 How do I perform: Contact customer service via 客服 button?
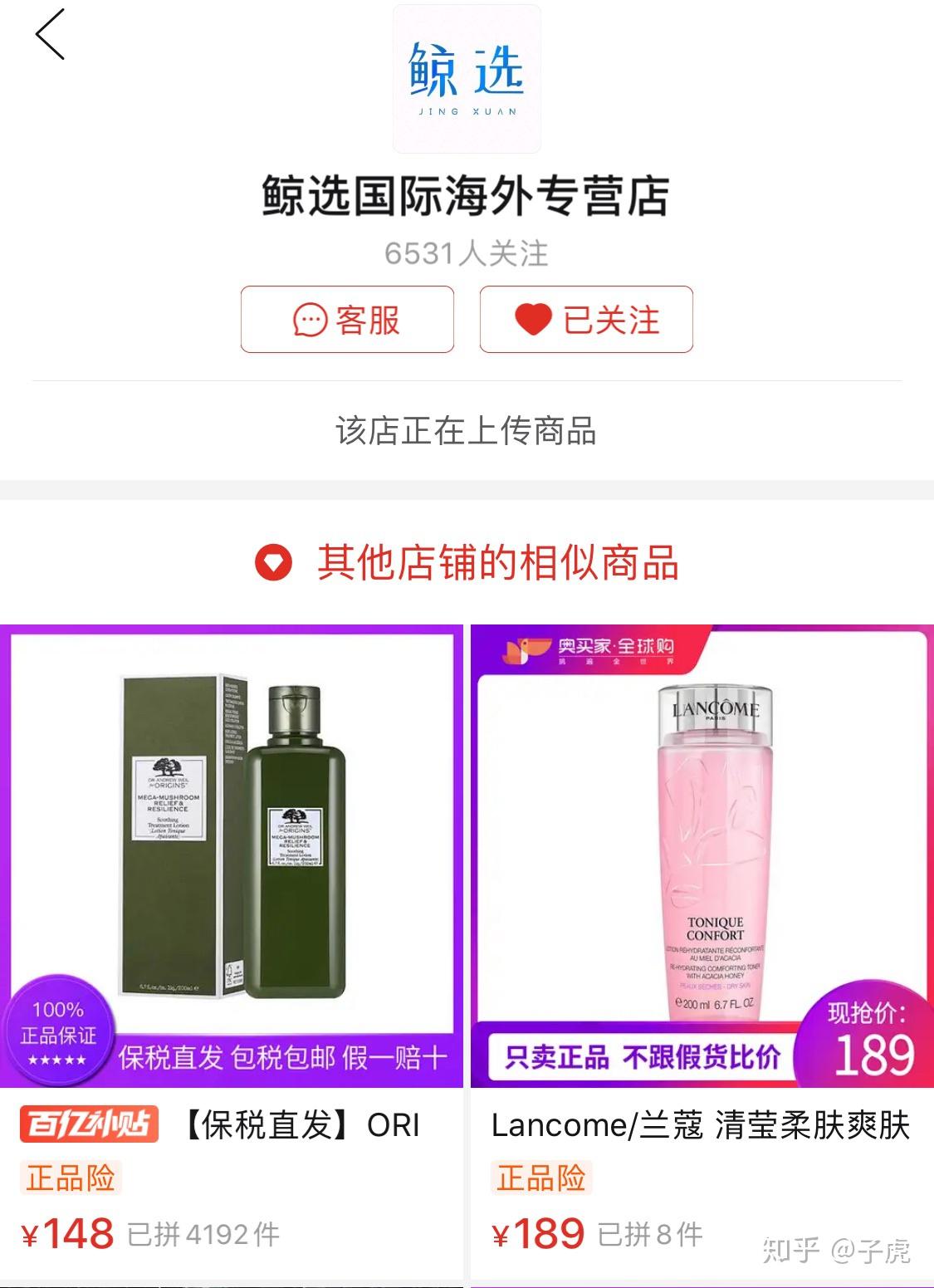click(x=347, y=320)
